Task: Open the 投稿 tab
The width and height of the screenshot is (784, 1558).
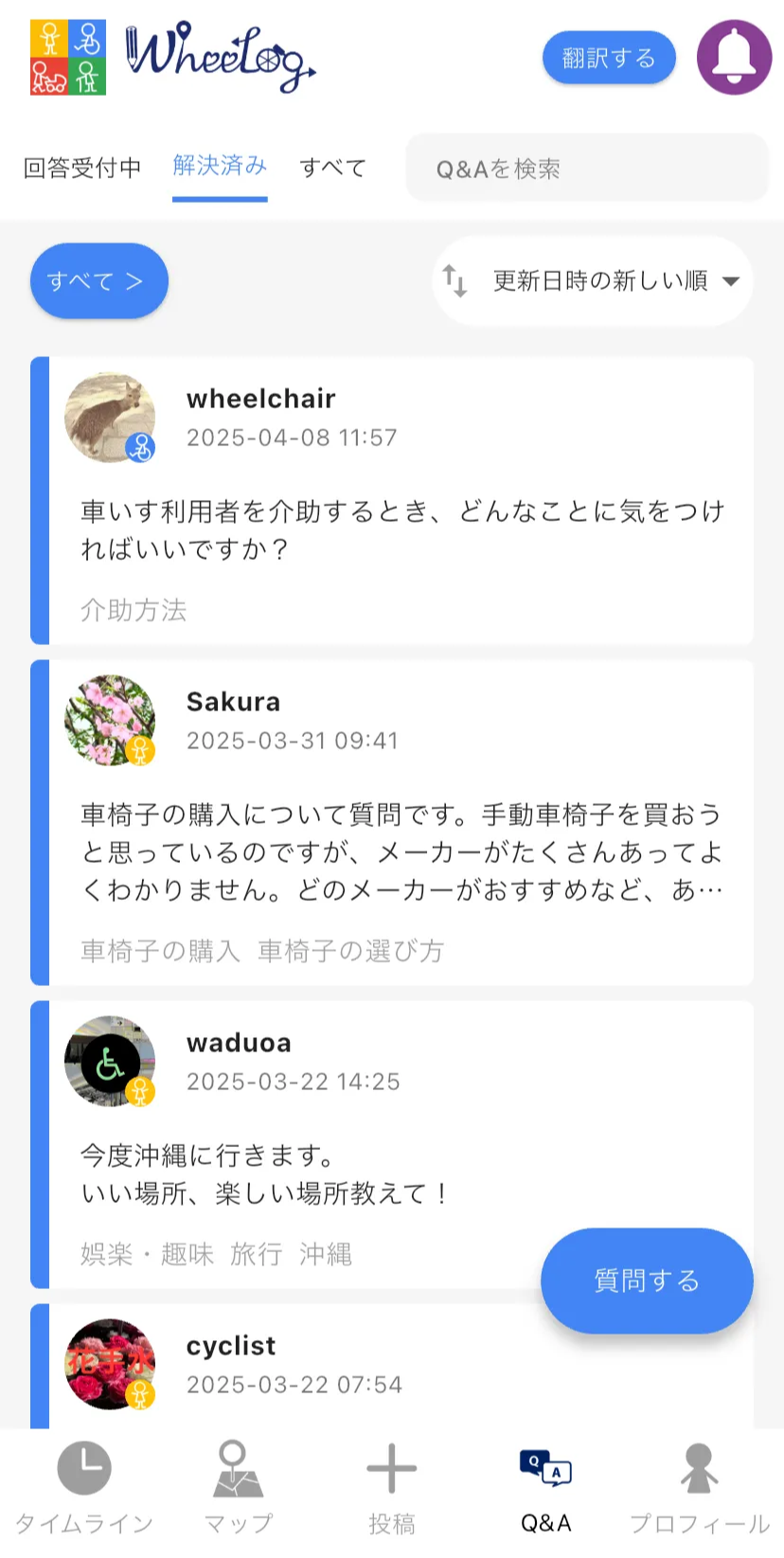Action: click(x=391, y=1487)
